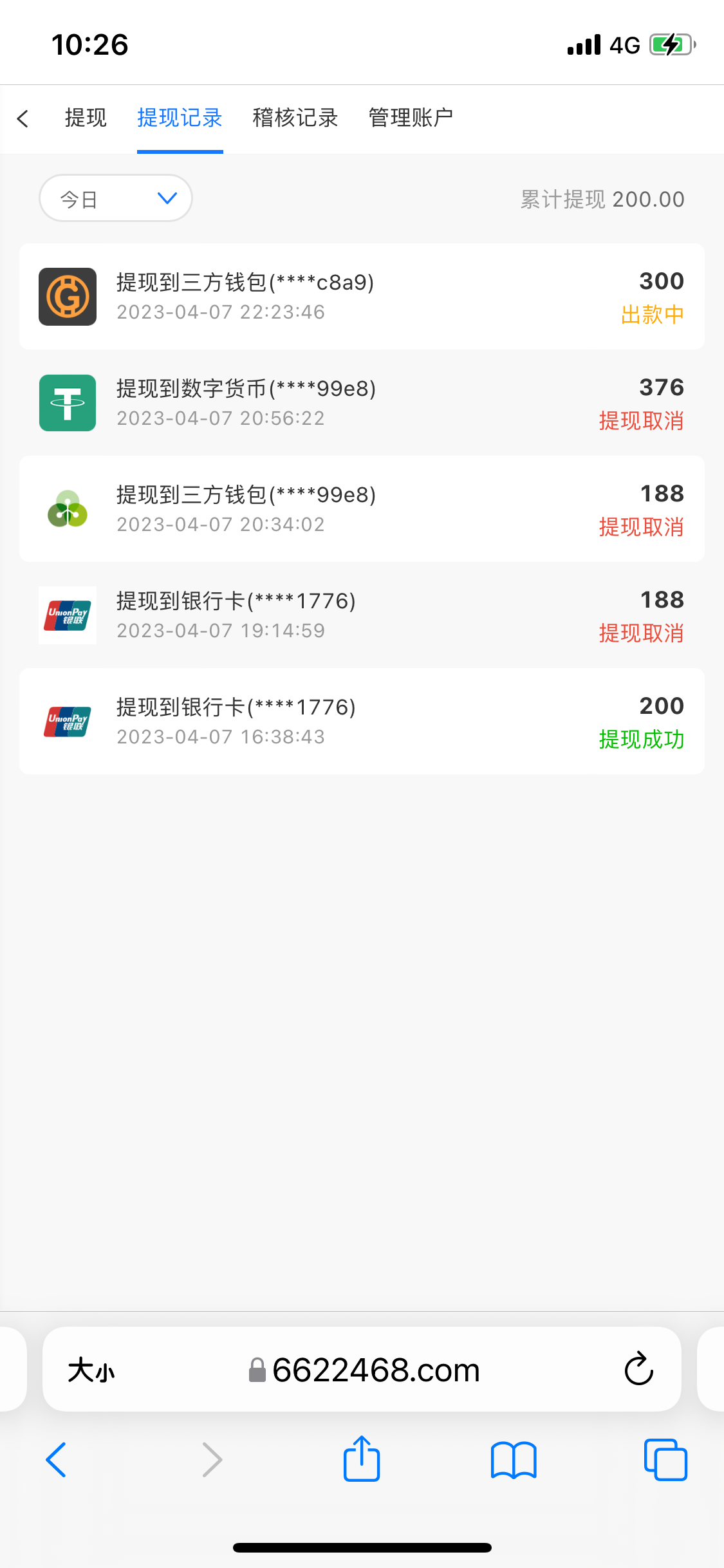Tap the padlock icon in the address bar
This screenshot has height=1568, width=724.
pyautogui.click(x=257, y=1370)
